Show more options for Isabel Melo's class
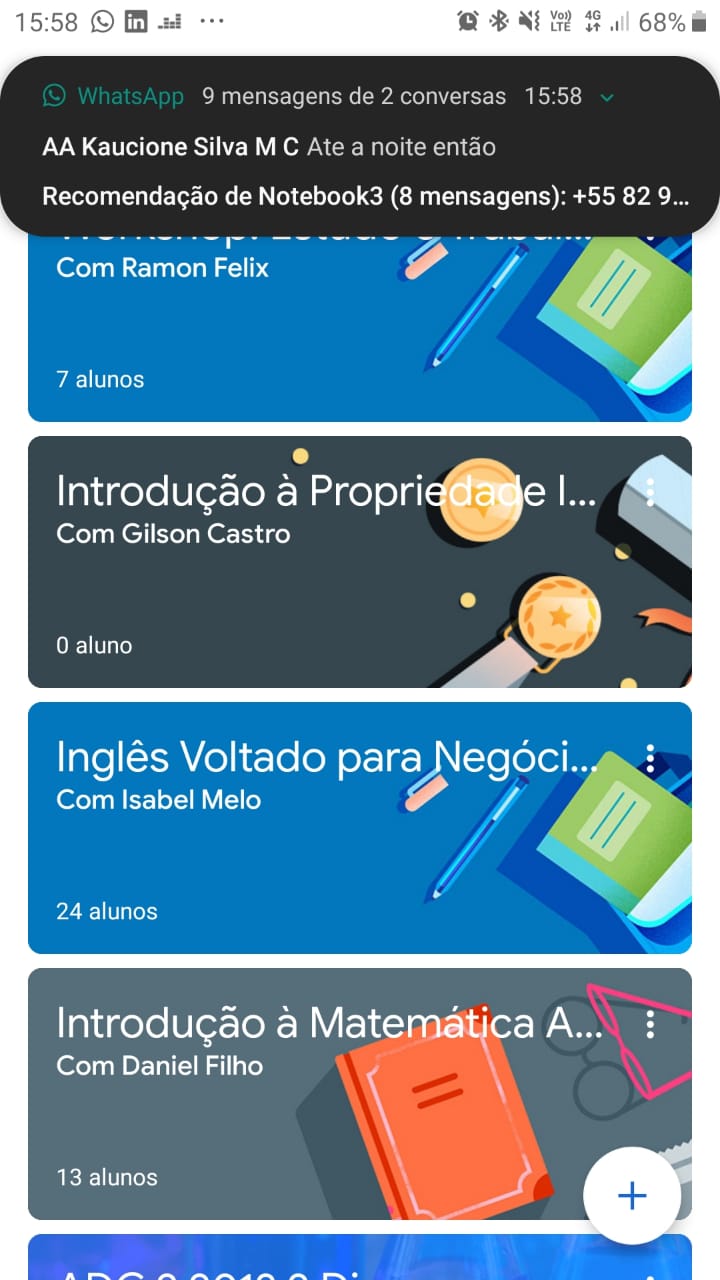The height and width of the screenshot is (1280, 720). pyautogui.click(x=651, y=759)
